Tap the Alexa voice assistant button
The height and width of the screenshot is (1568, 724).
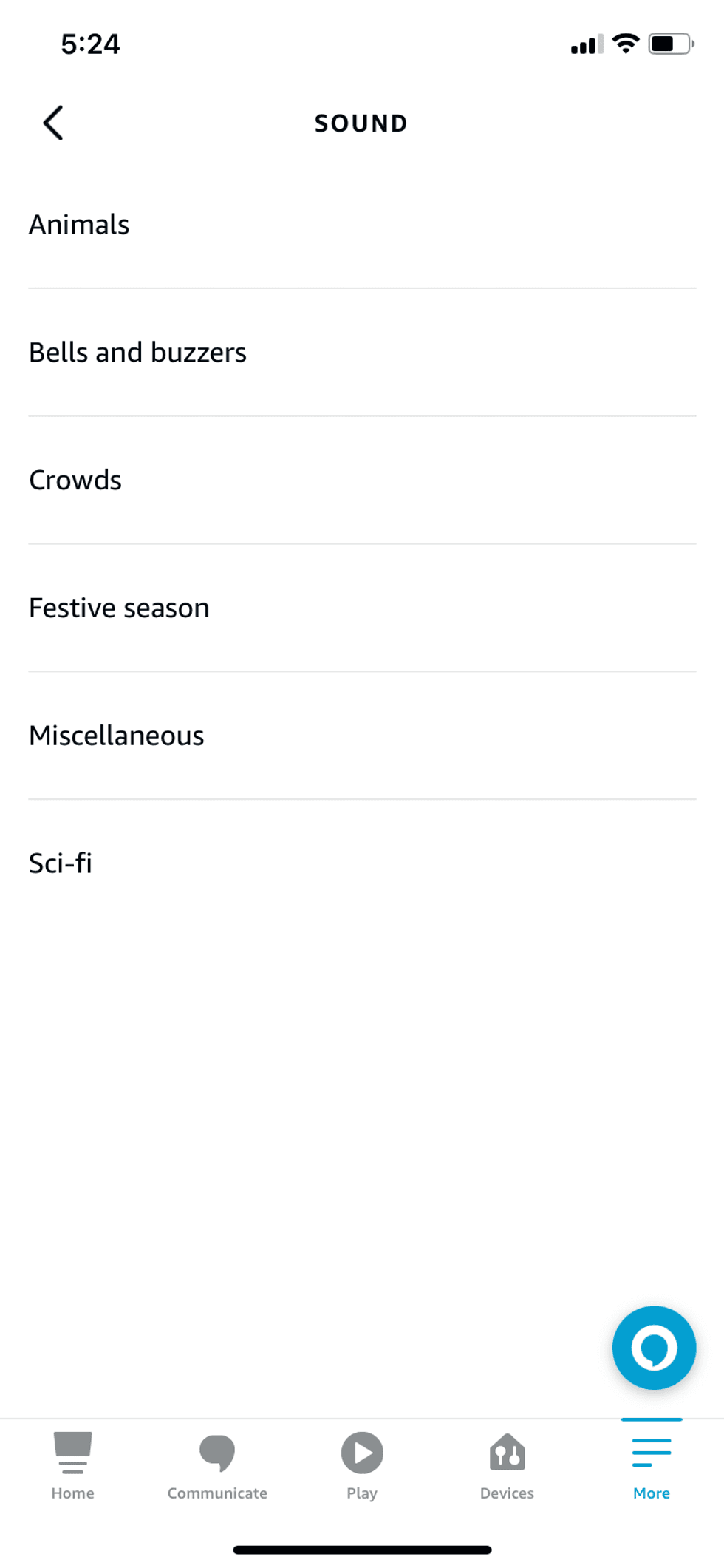click(653, 1347)
